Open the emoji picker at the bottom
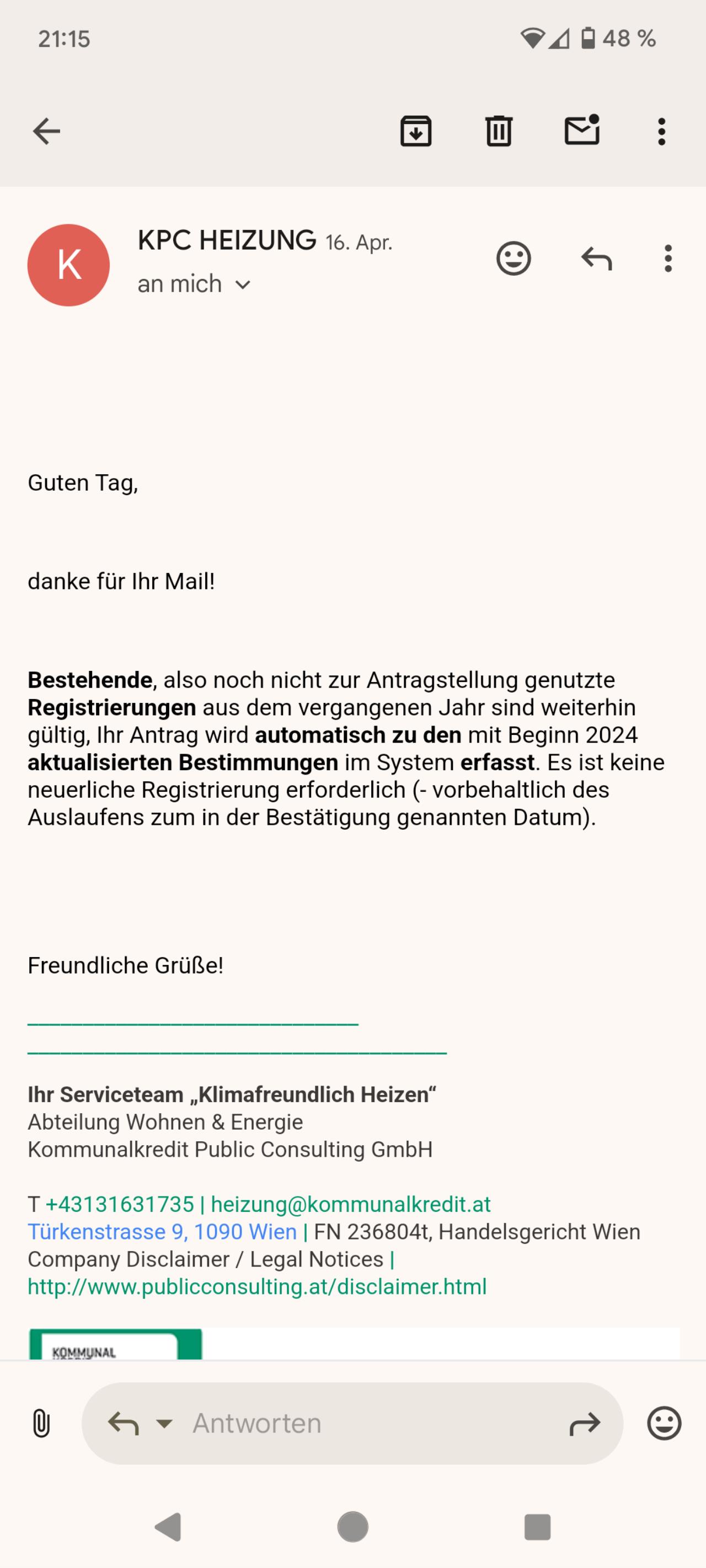The width and height of the screenshot is (706, 1568). 664,1423
